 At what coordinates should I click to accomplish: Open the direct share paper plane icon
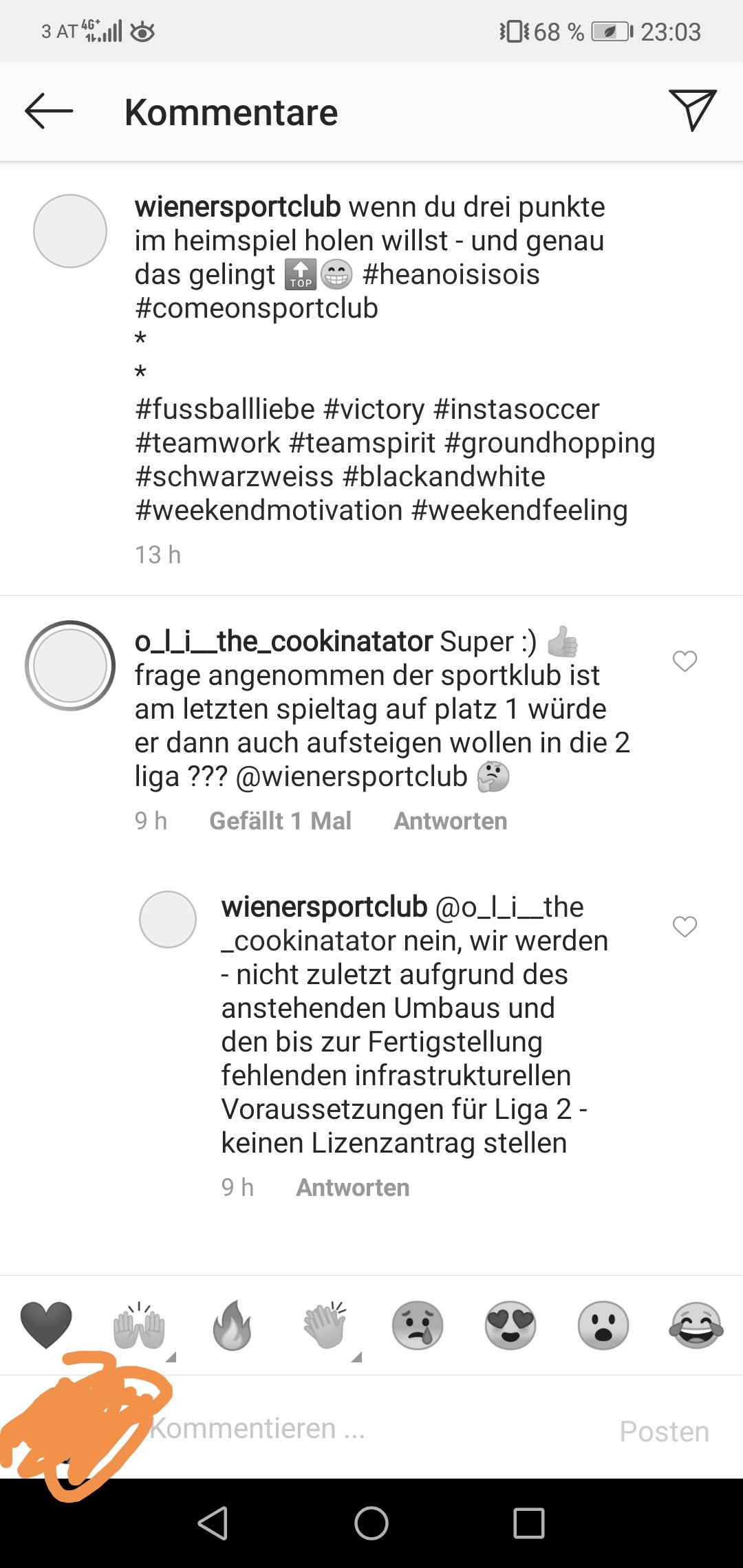point(693,110)
